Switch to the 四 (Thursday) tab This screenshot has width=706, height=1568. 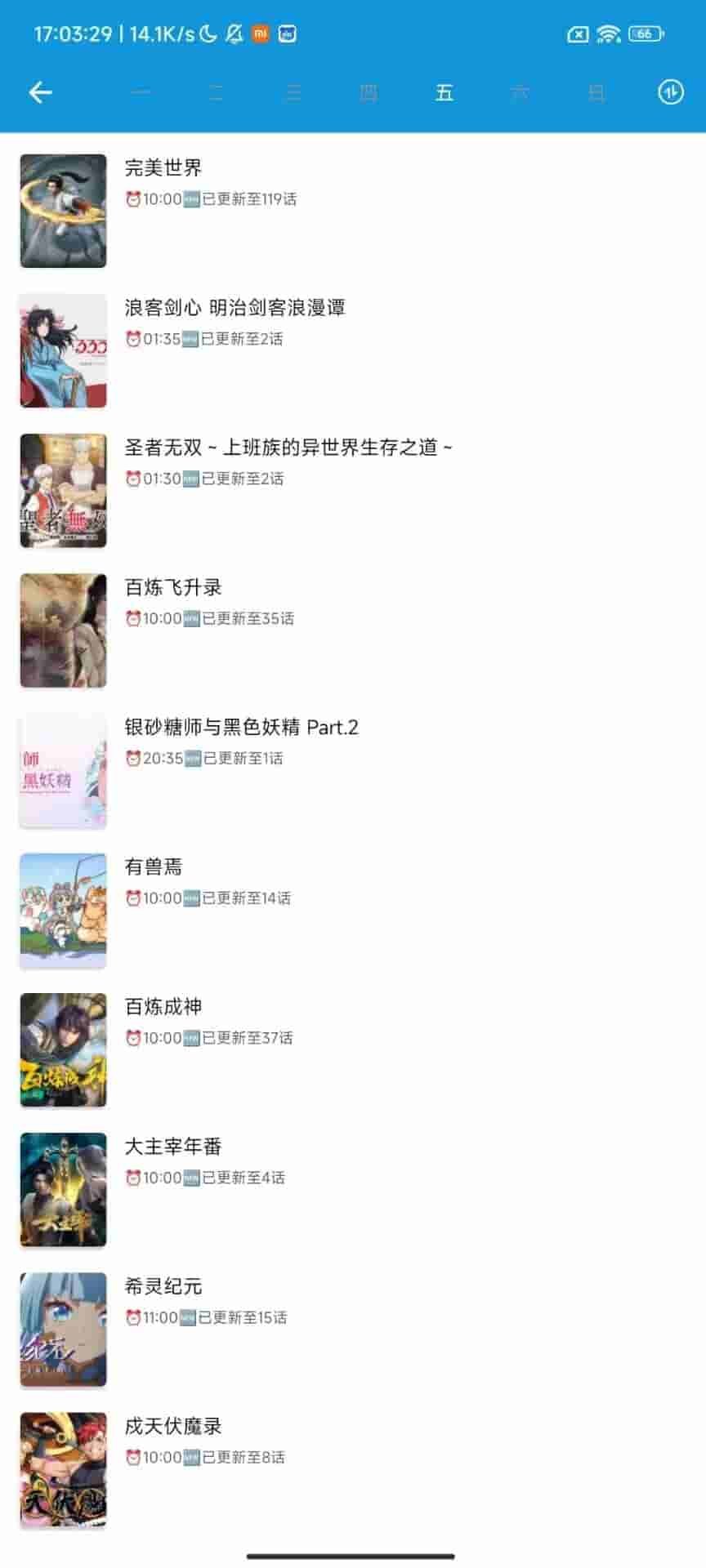tap(369, 93)
